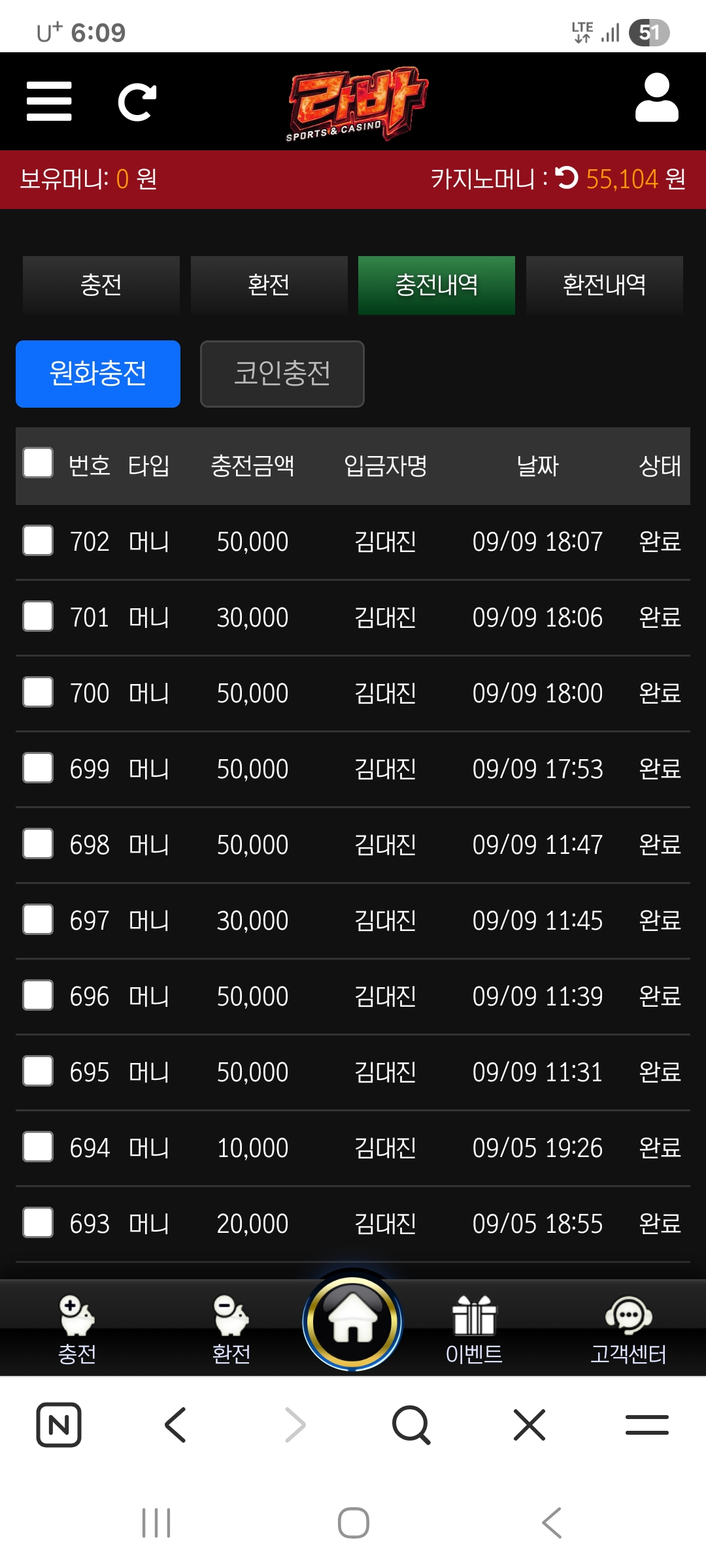
Task: Refresh the casino money balance
Action: pos(567,178)
